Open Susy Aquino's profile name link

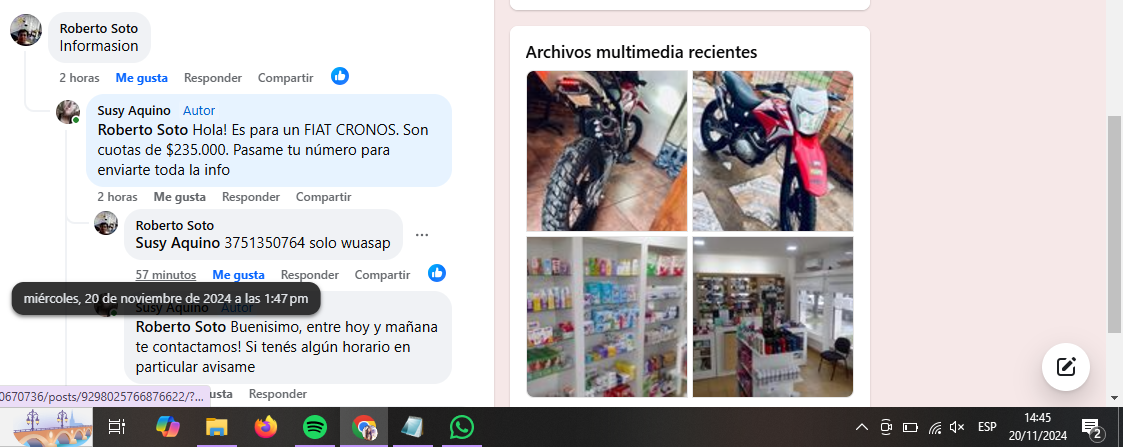click(134, 110)
